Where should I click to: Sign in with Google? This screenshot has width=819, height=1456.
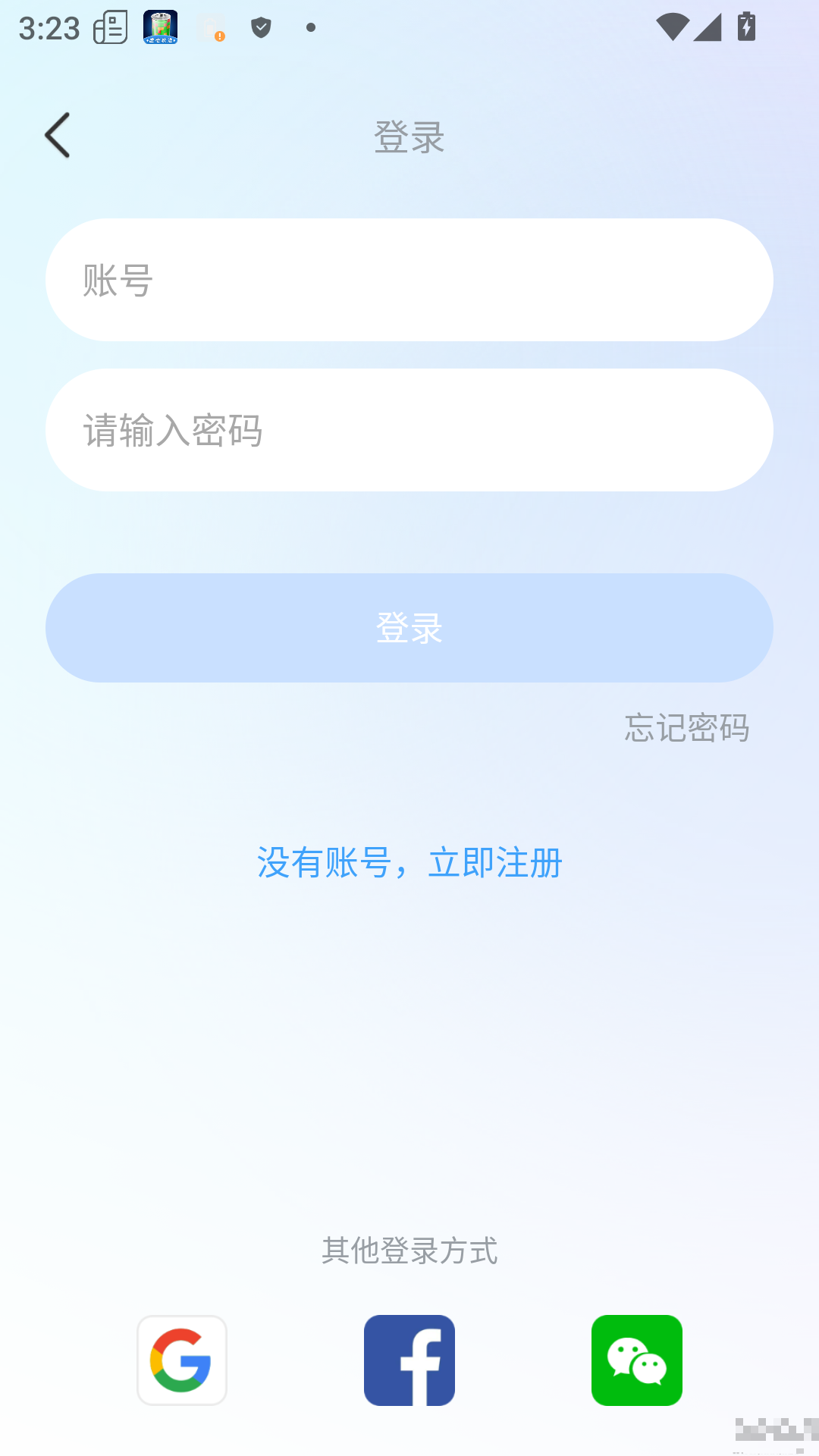pyautogui.click(x=182, y=1360)
